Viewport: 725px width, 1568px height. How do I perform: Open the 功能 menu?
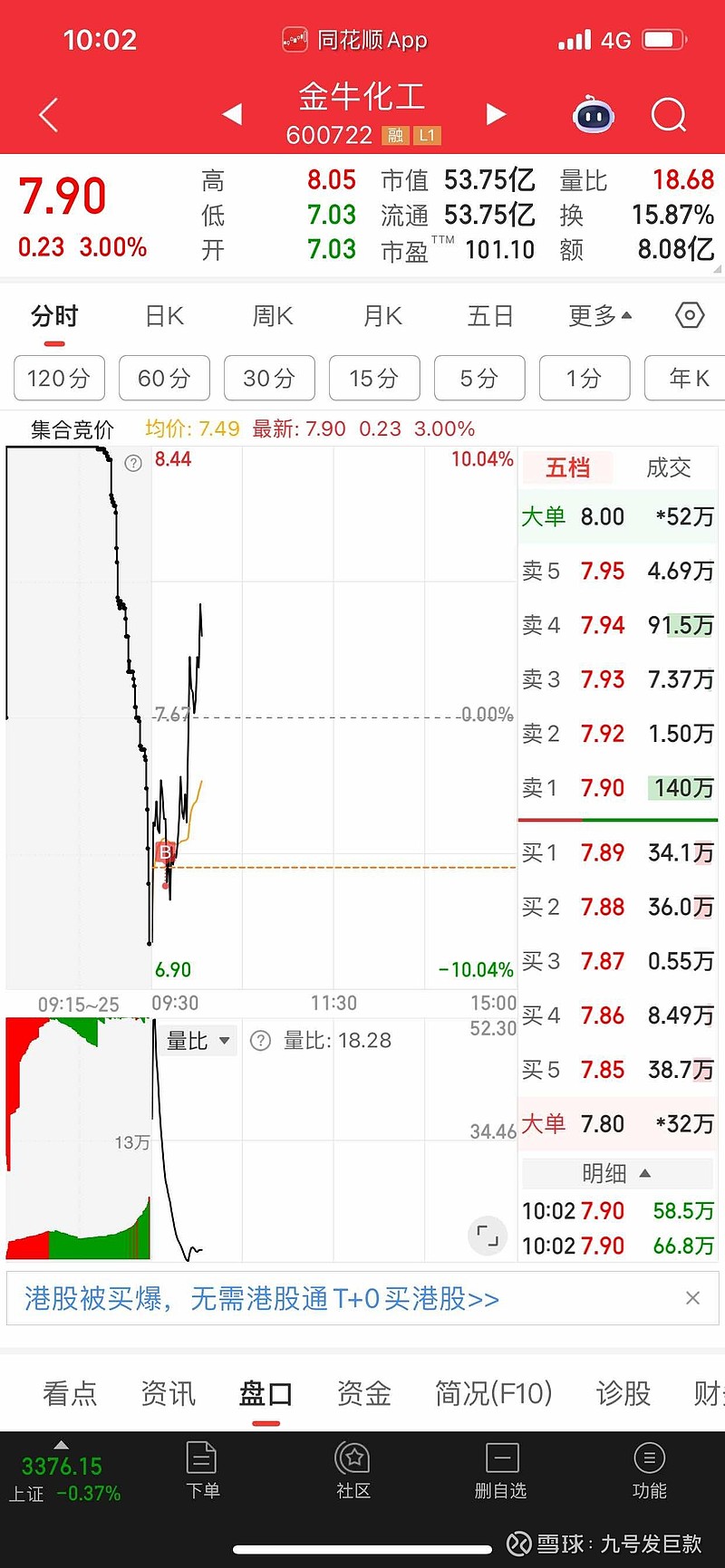tap(649, 1470)
